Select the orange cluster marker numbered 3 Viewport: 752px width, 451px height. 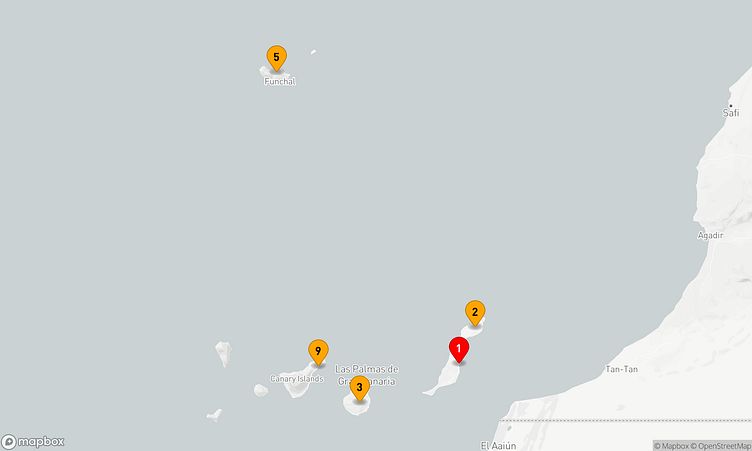[359, 387]
